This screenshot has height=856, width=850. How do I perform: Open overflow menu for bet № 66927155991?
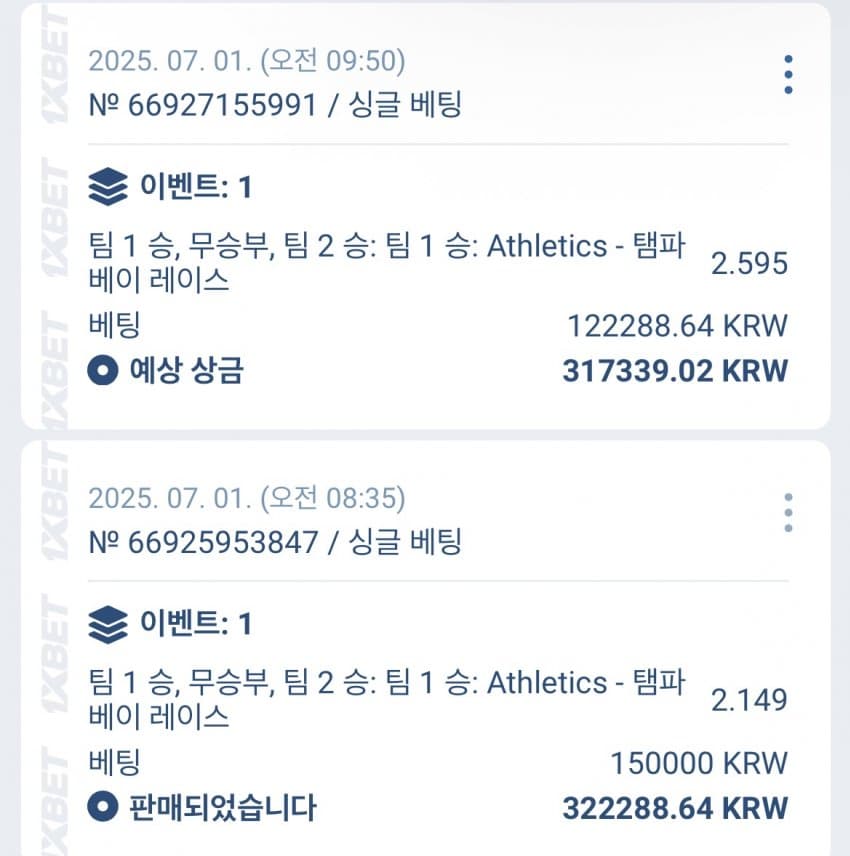(788, 75)
